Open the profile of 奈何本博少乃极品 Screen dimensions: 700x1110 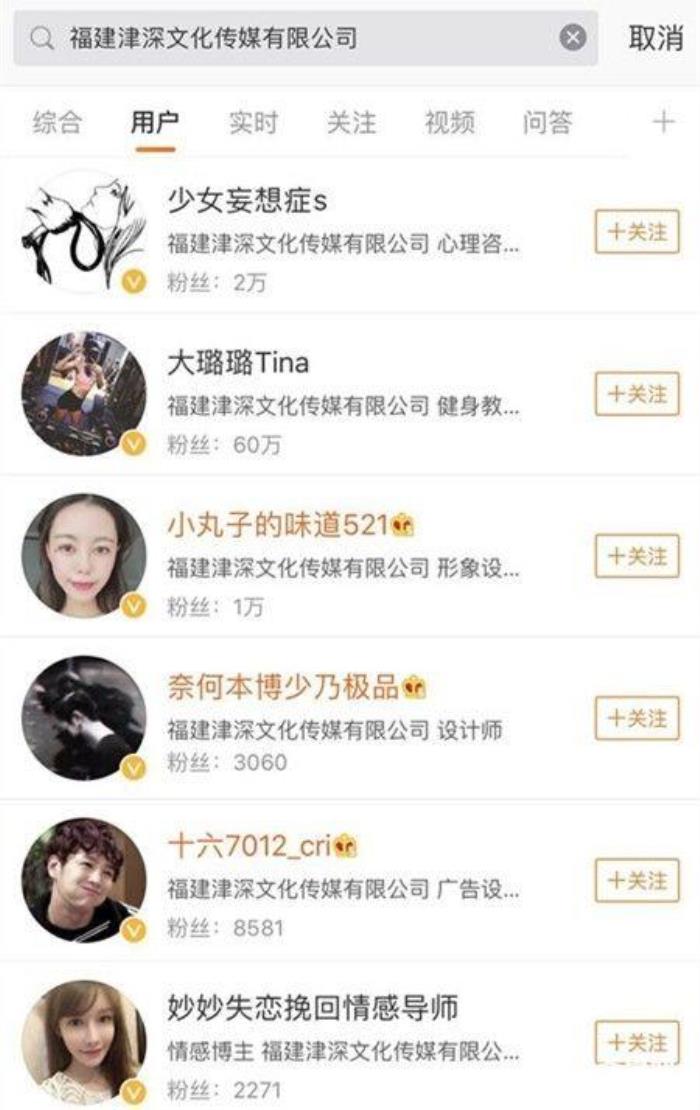[x=284, y=687]
